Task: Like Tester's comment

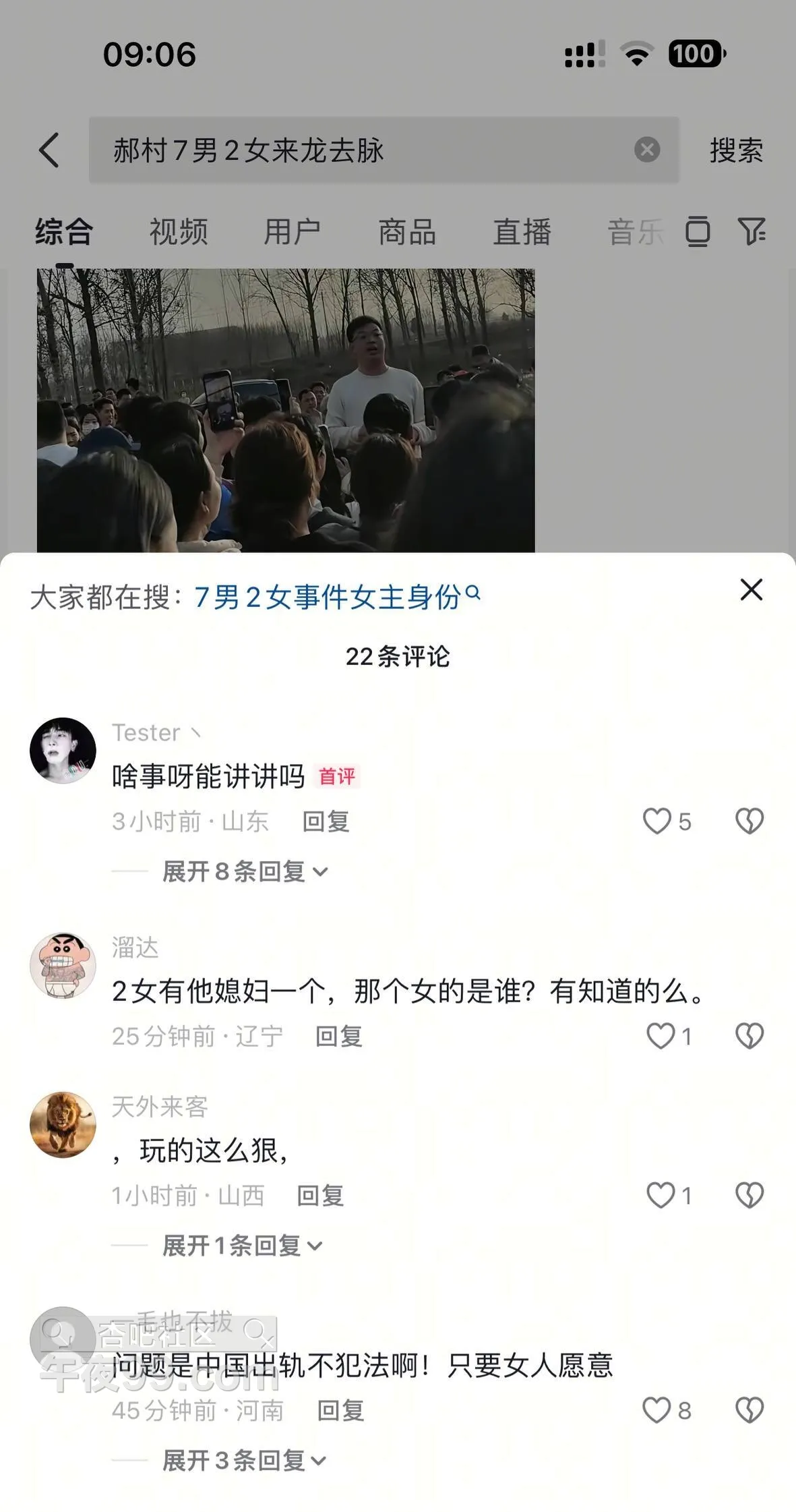Action: point(657,821)
